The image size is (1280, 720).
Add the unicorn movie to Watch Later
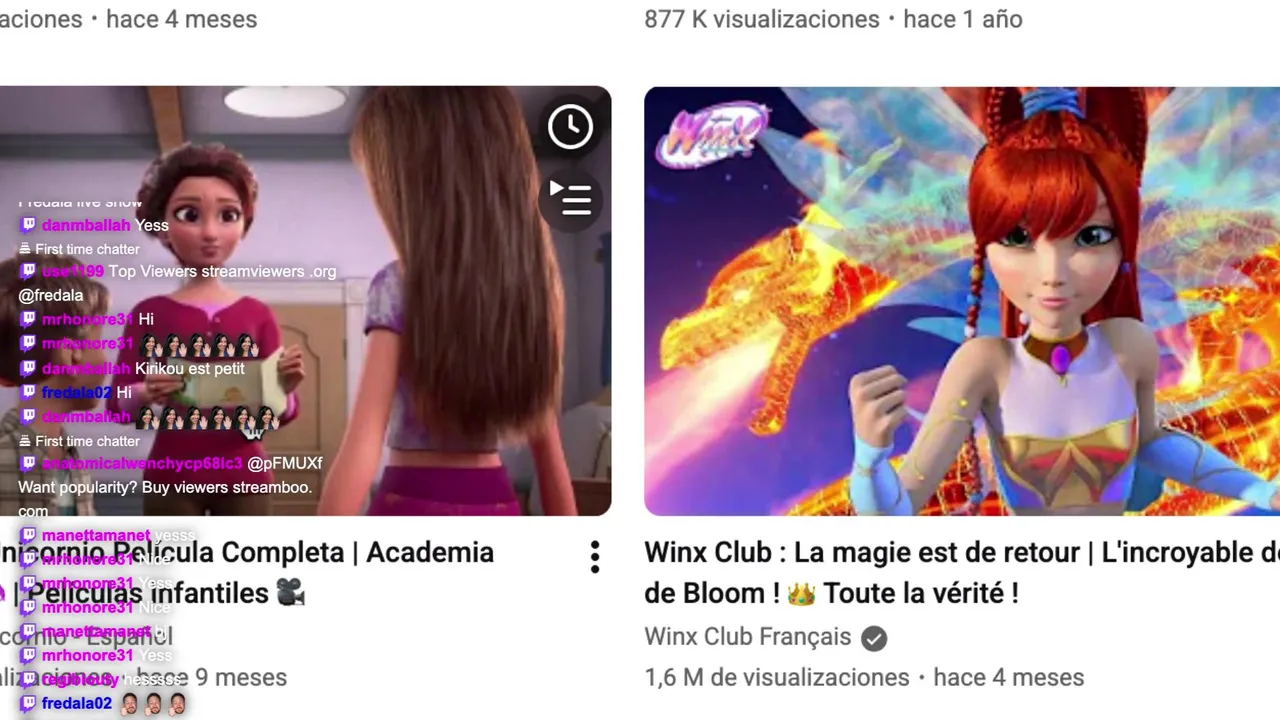pos(570,127)
